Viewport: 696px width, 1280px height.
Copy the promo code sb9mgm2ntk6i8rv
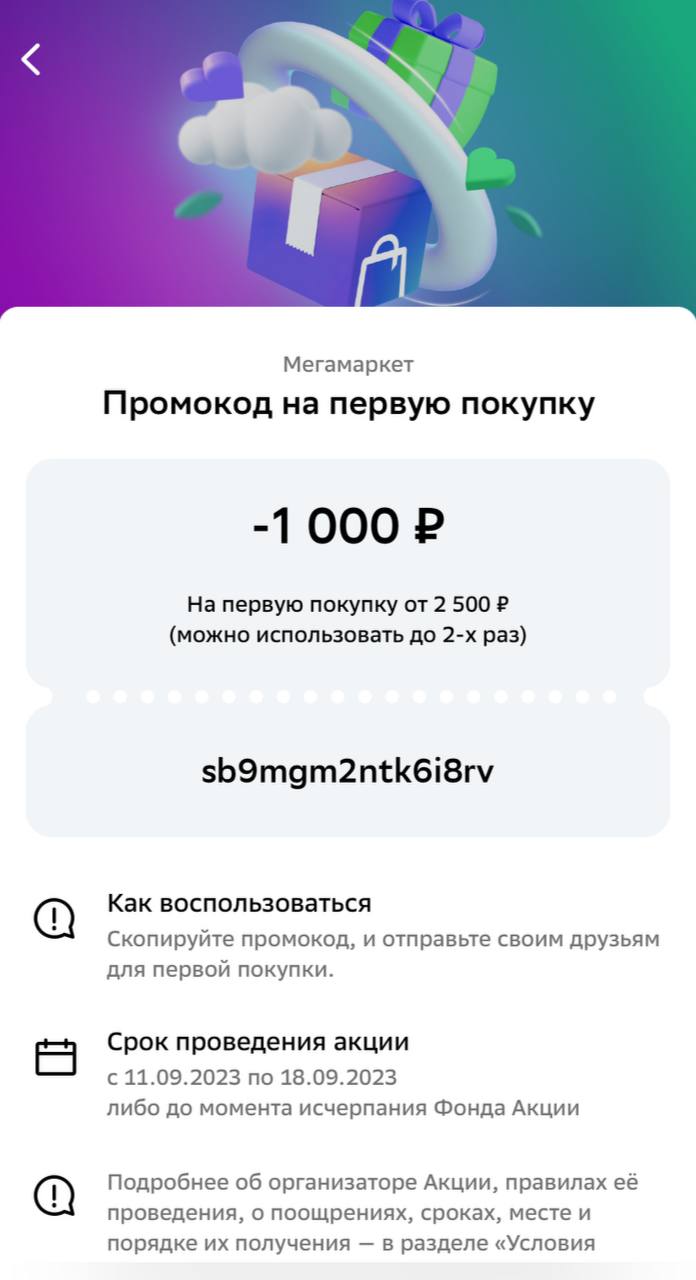(347, 773)
